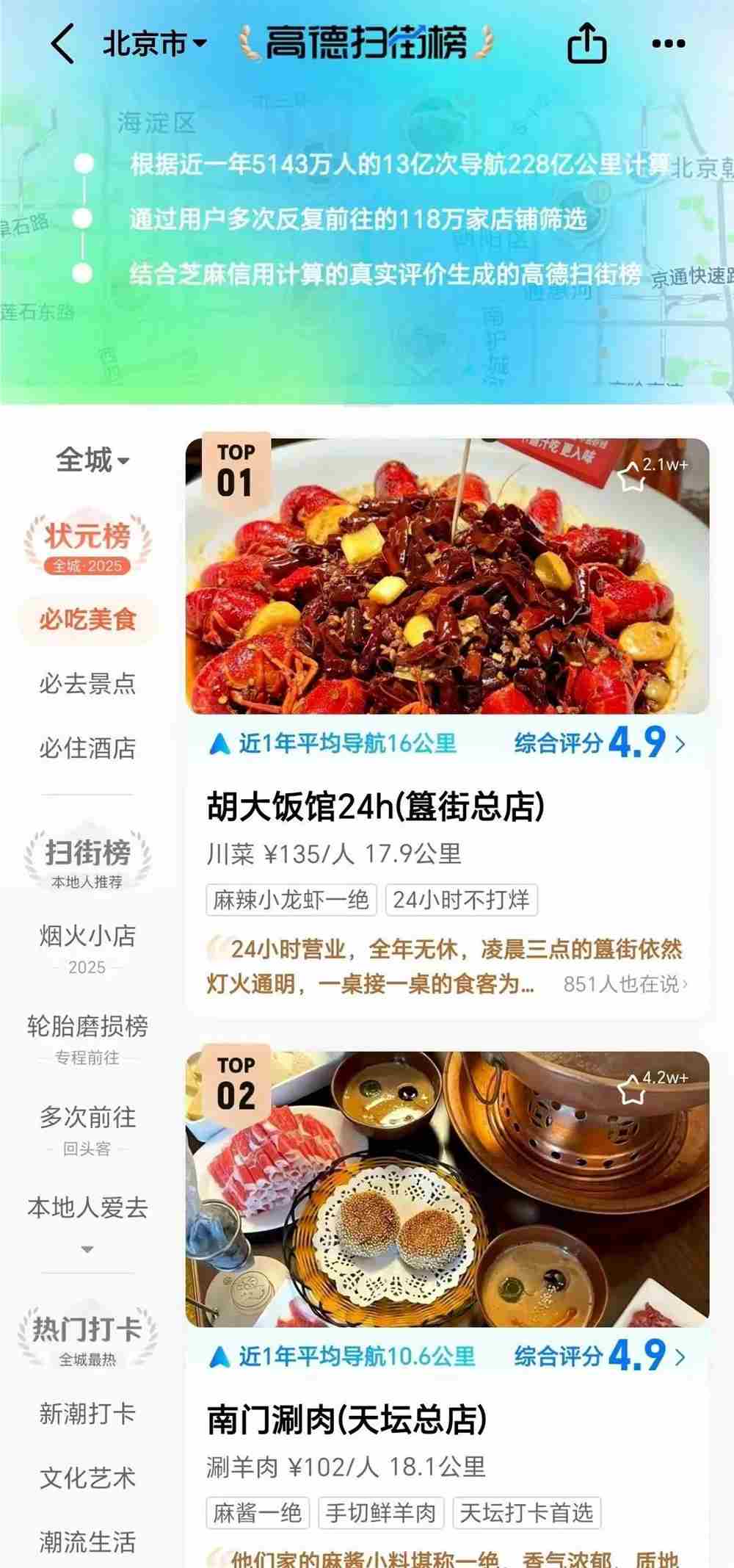Switch to 必去景点 category
The width and height of the screenshot is (734, 1568).
tap(87, 683)
